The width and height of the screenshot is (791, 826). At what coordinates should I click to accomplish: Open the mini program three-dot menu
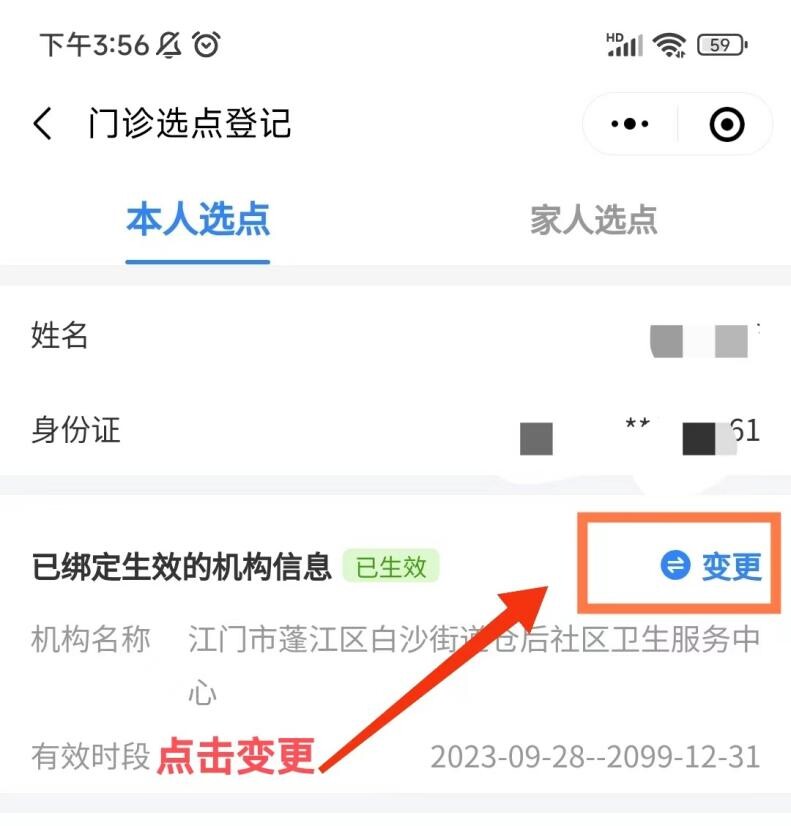pyautogui.click(x=630, y=125)
